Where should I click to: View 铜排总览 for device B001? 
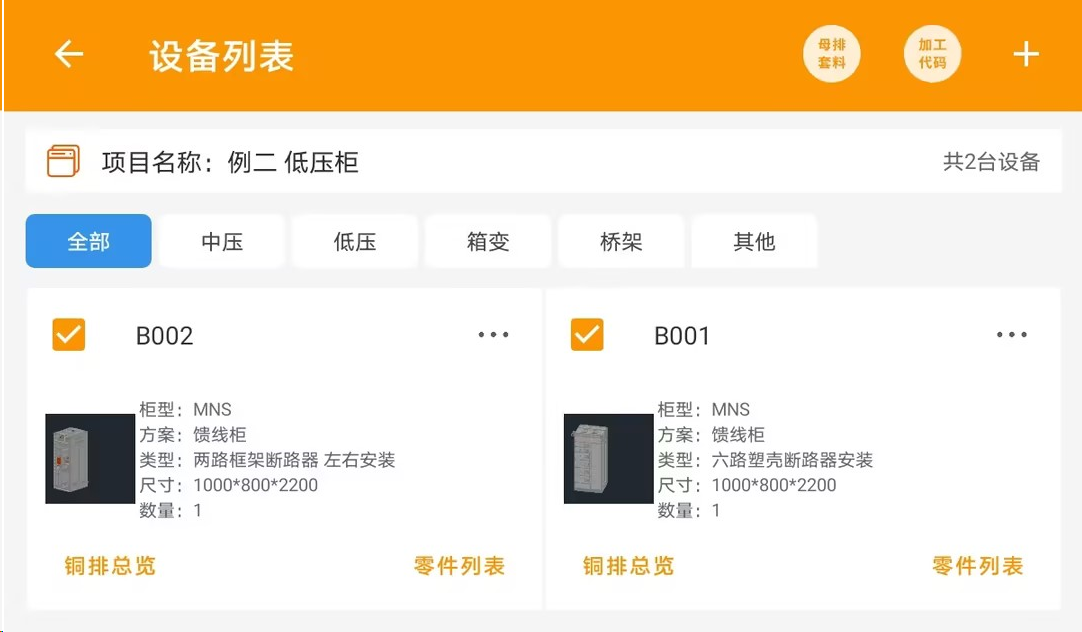(x=628, y=566)
